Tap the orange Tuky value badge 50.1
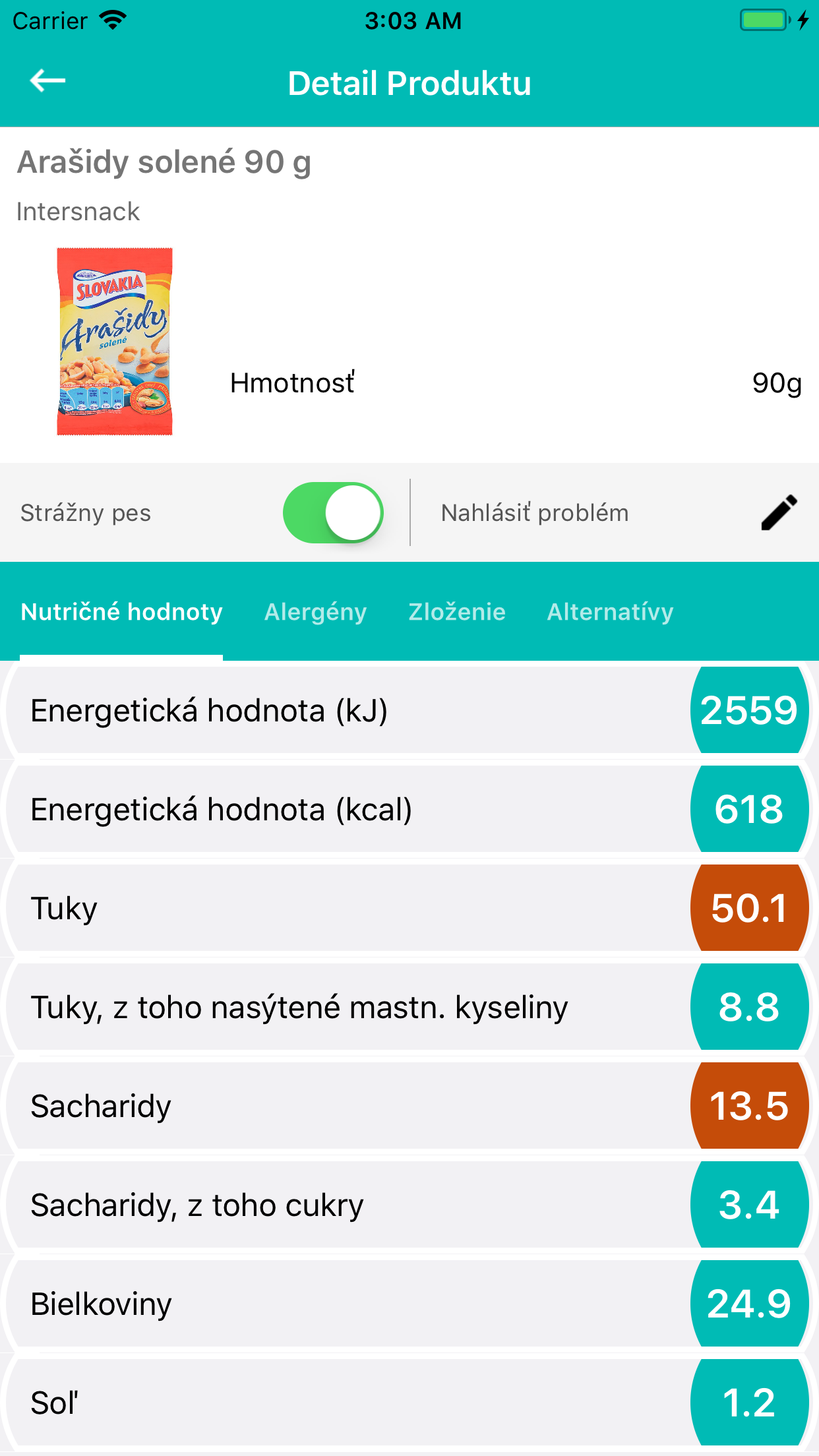This screenshot has width=819, height=1456. click(x=748, y=907)
